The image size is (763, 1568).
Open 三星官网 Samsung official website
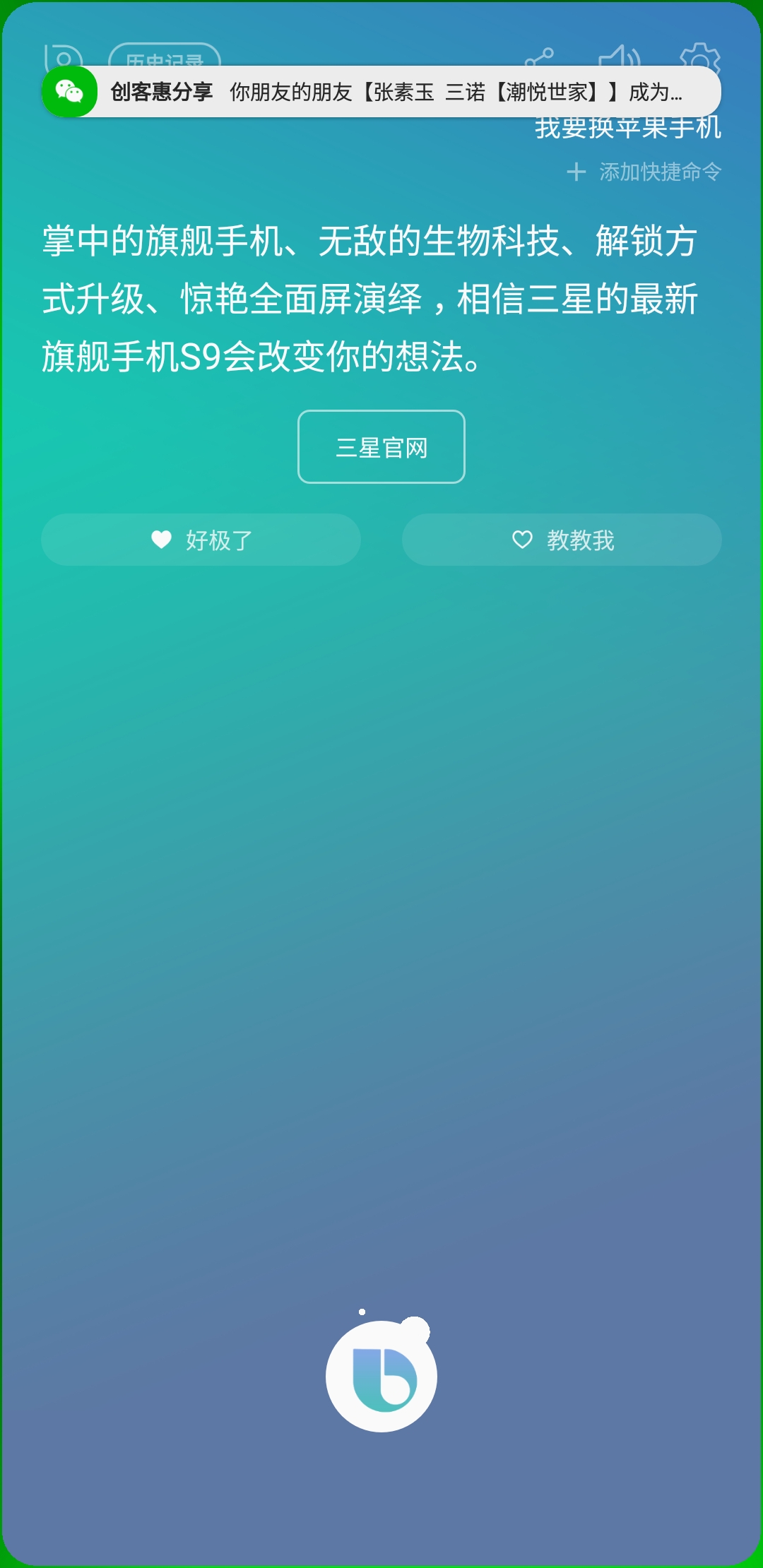click(x=381, y=447)
